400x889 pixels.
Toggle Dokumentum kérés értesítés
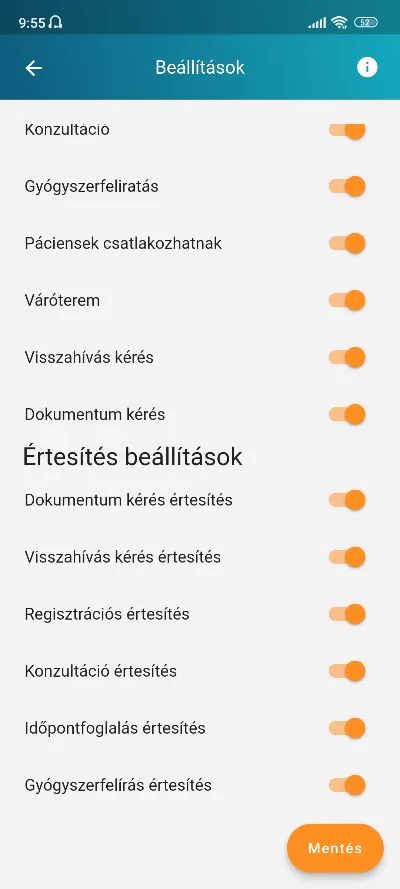coord(347,501)
